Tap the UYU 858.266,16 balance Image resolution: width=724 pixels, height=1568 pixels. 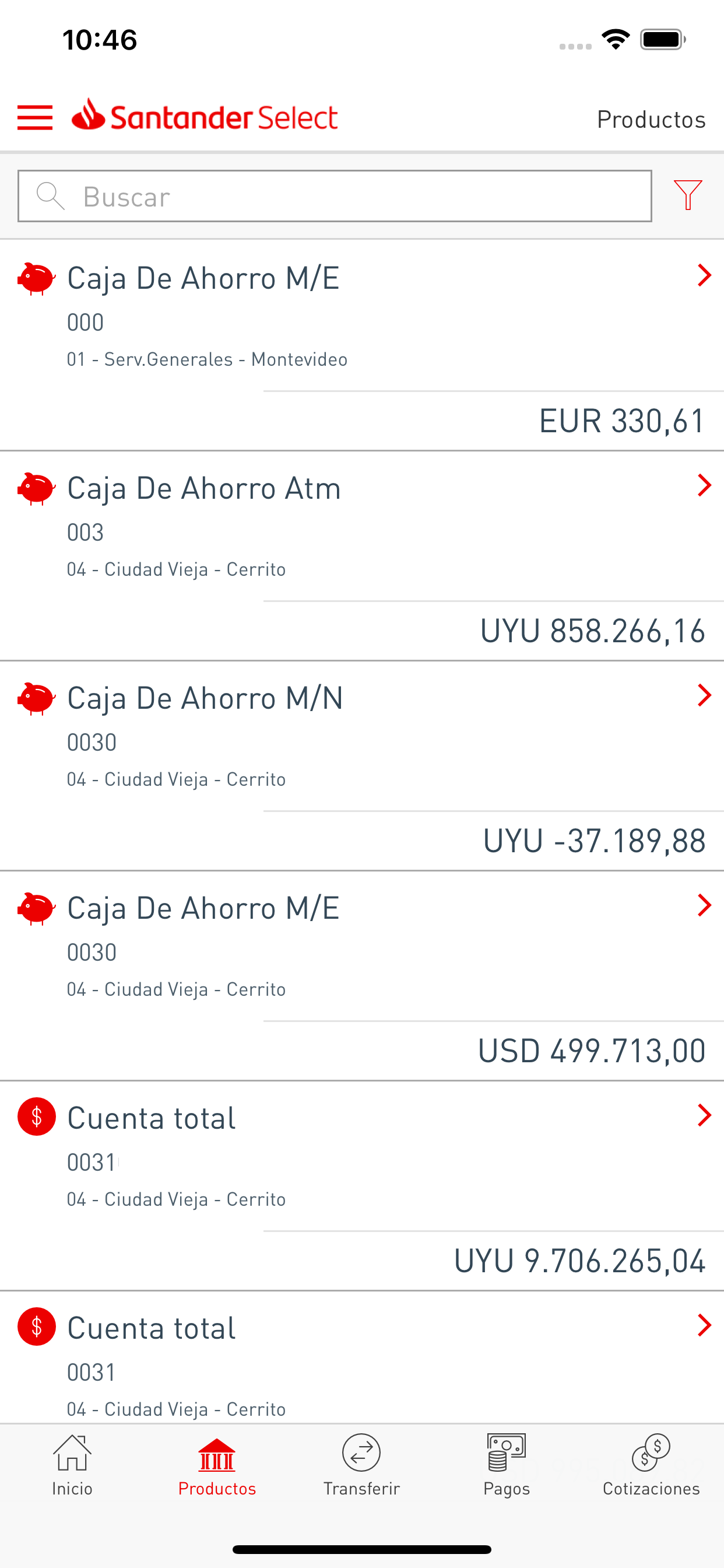[592, 631]
